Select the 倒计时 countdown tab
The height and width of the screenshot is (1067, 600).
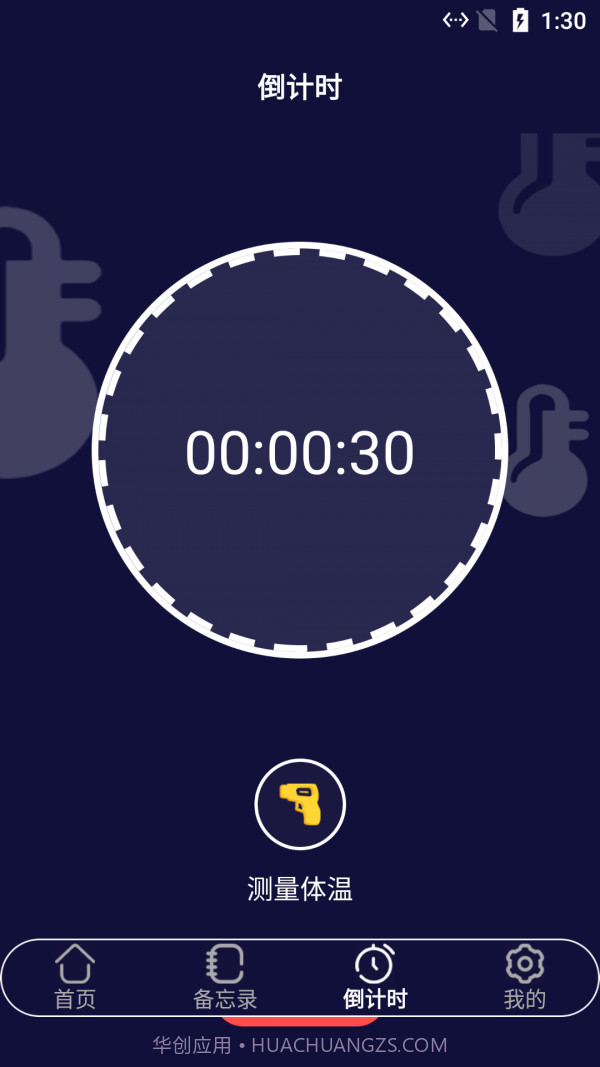(x=375, y=977)
